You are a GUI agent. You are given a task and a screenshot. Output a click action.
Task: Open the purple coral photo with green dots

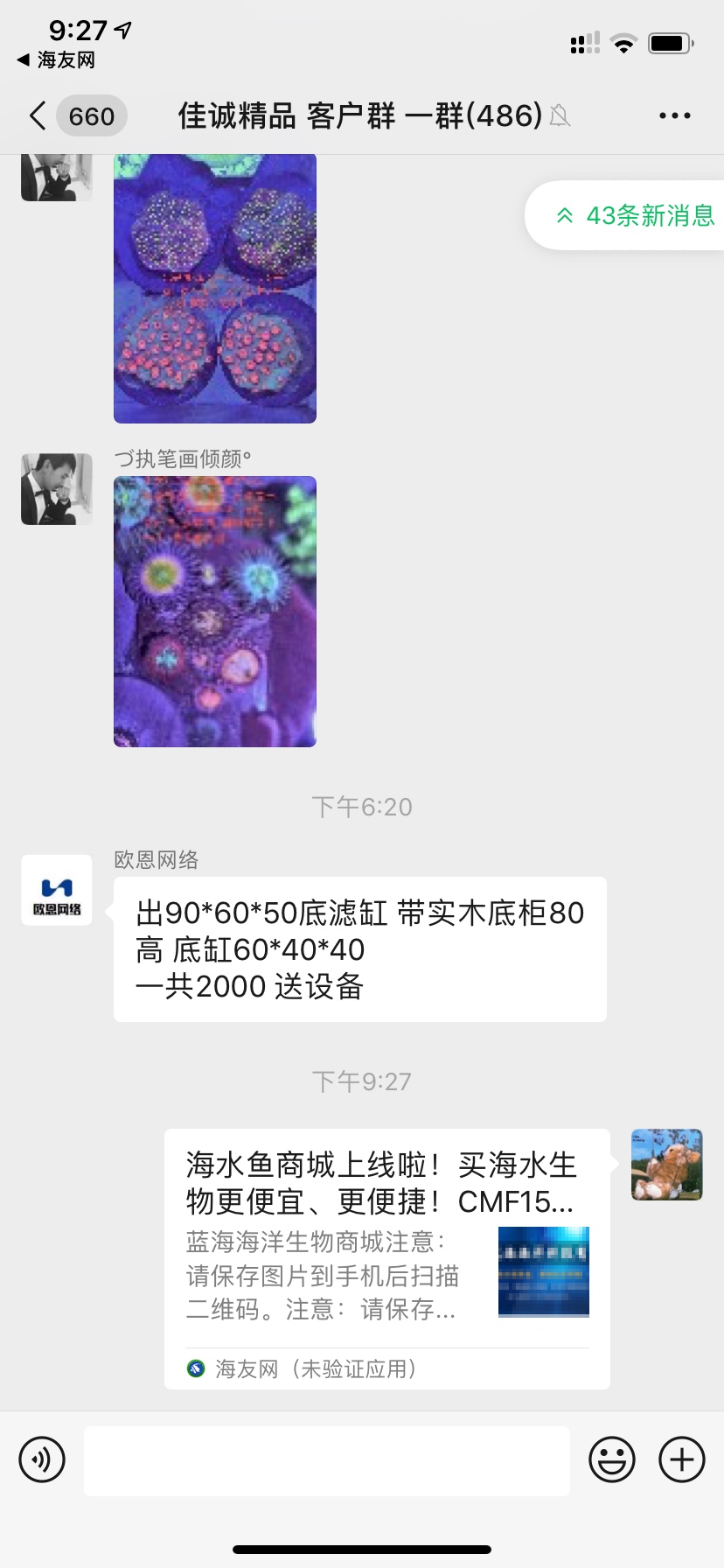(215, 289)
